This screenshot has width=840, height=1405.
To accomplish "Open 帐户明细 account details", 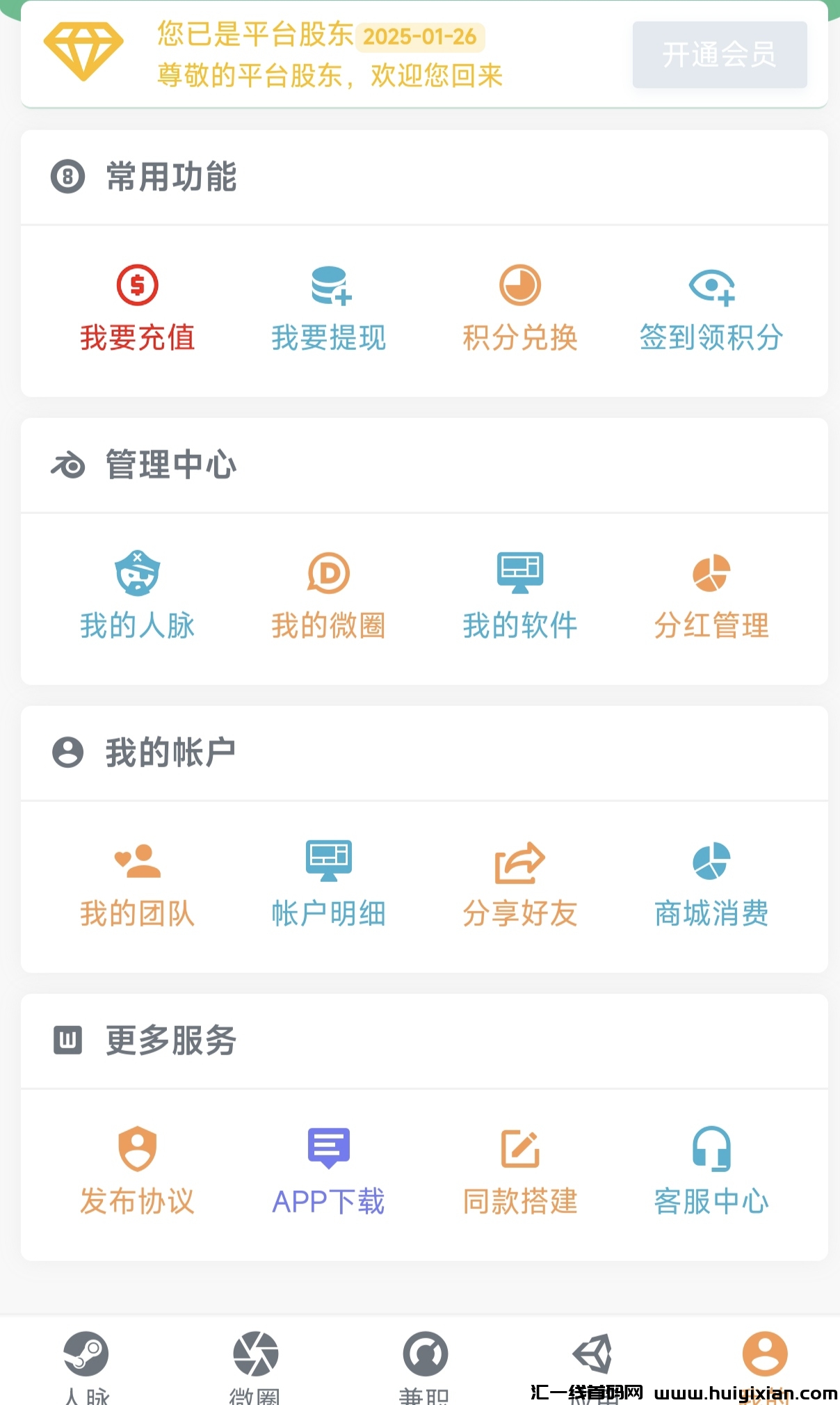I will click(x=329, y=885).
